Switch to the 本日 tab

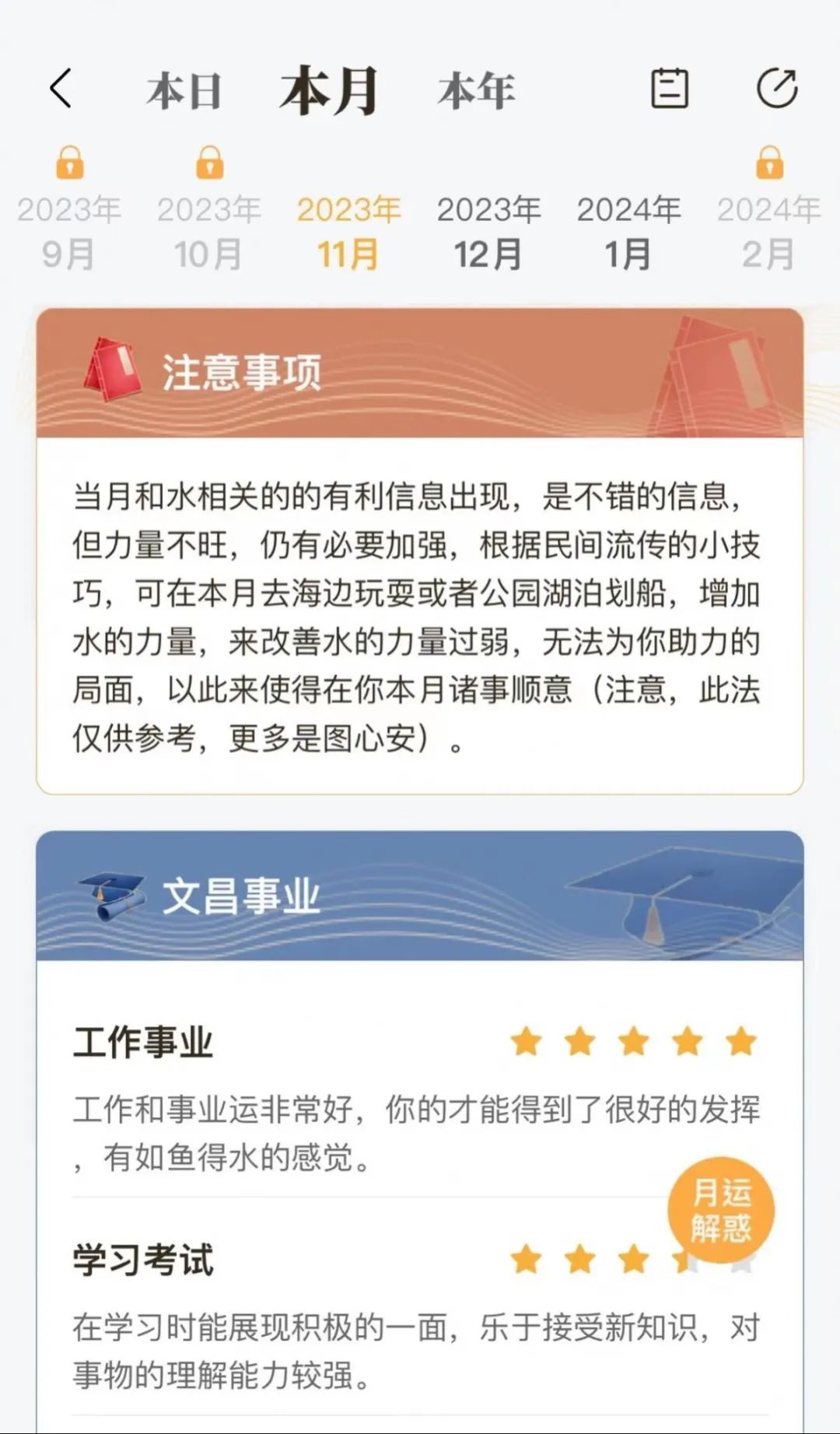coord(185,91)
